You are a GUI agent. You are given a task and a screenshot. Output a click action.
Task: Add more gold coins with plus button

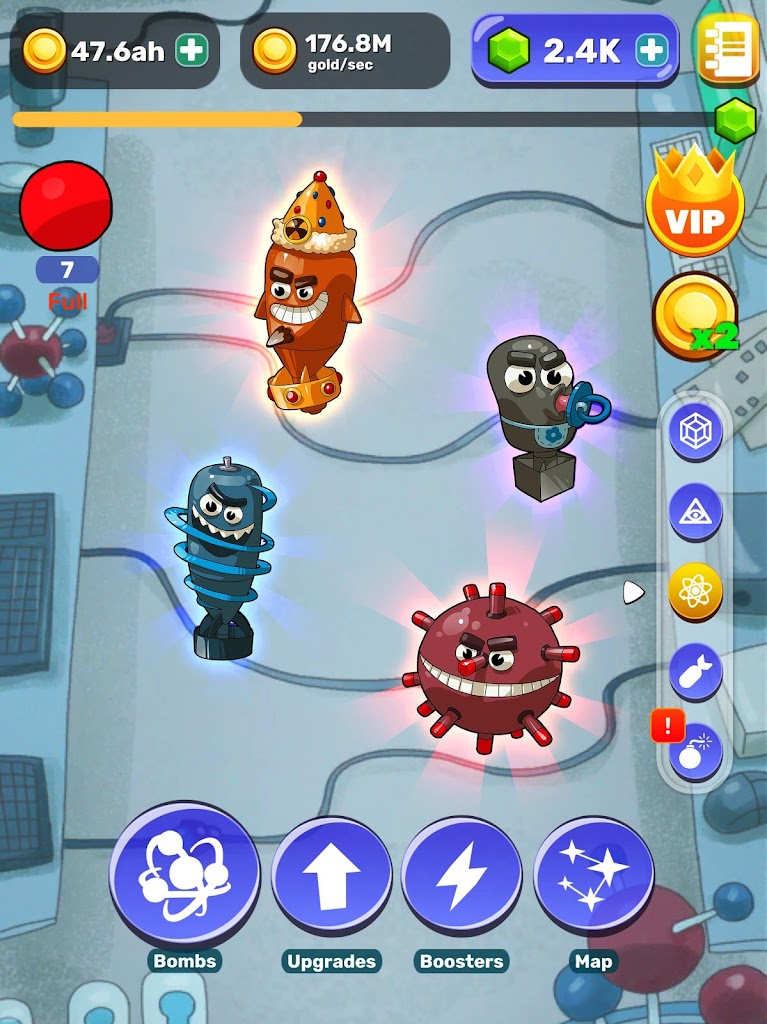pos(191,50)
